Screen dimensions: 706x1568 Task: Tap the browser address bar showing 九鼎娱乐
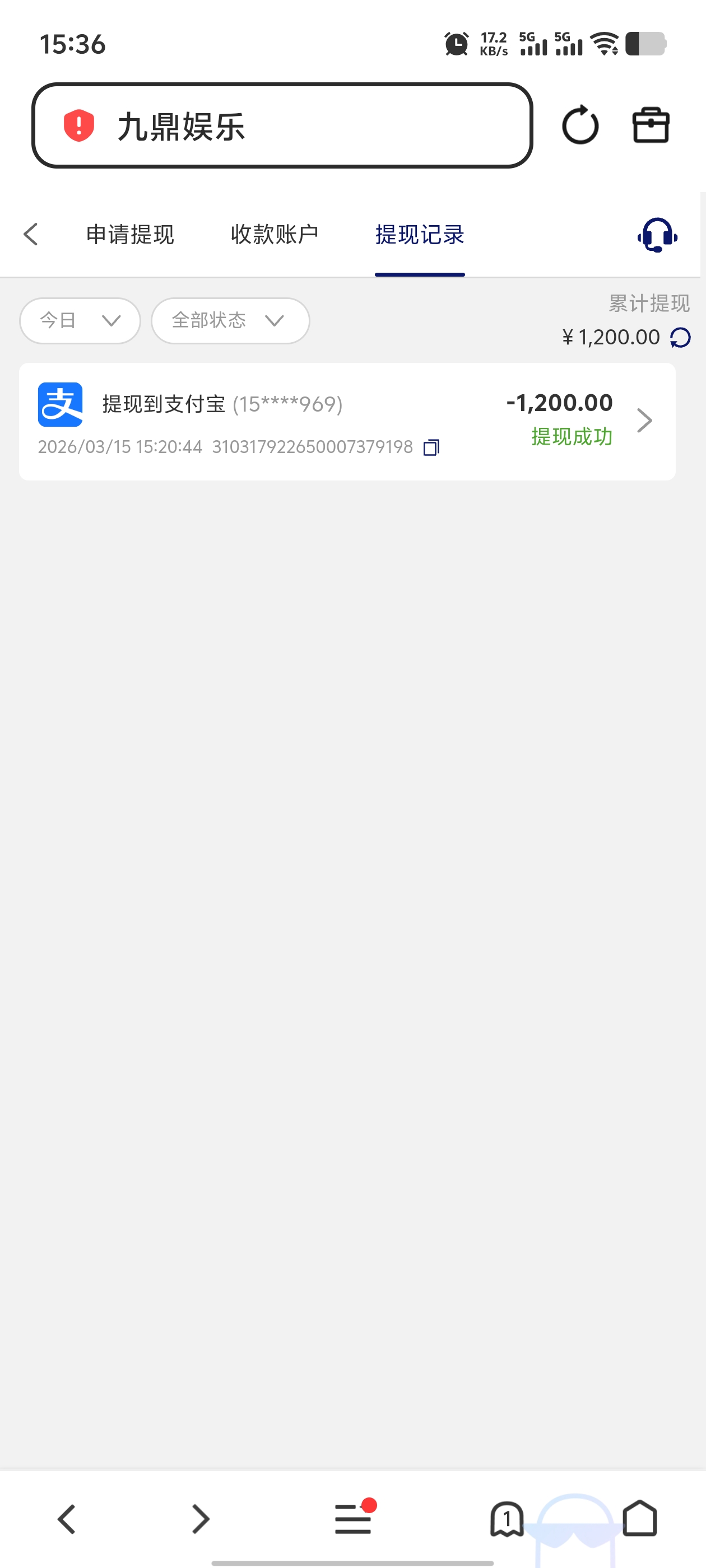pyautogui.click(x=281, y=126)
